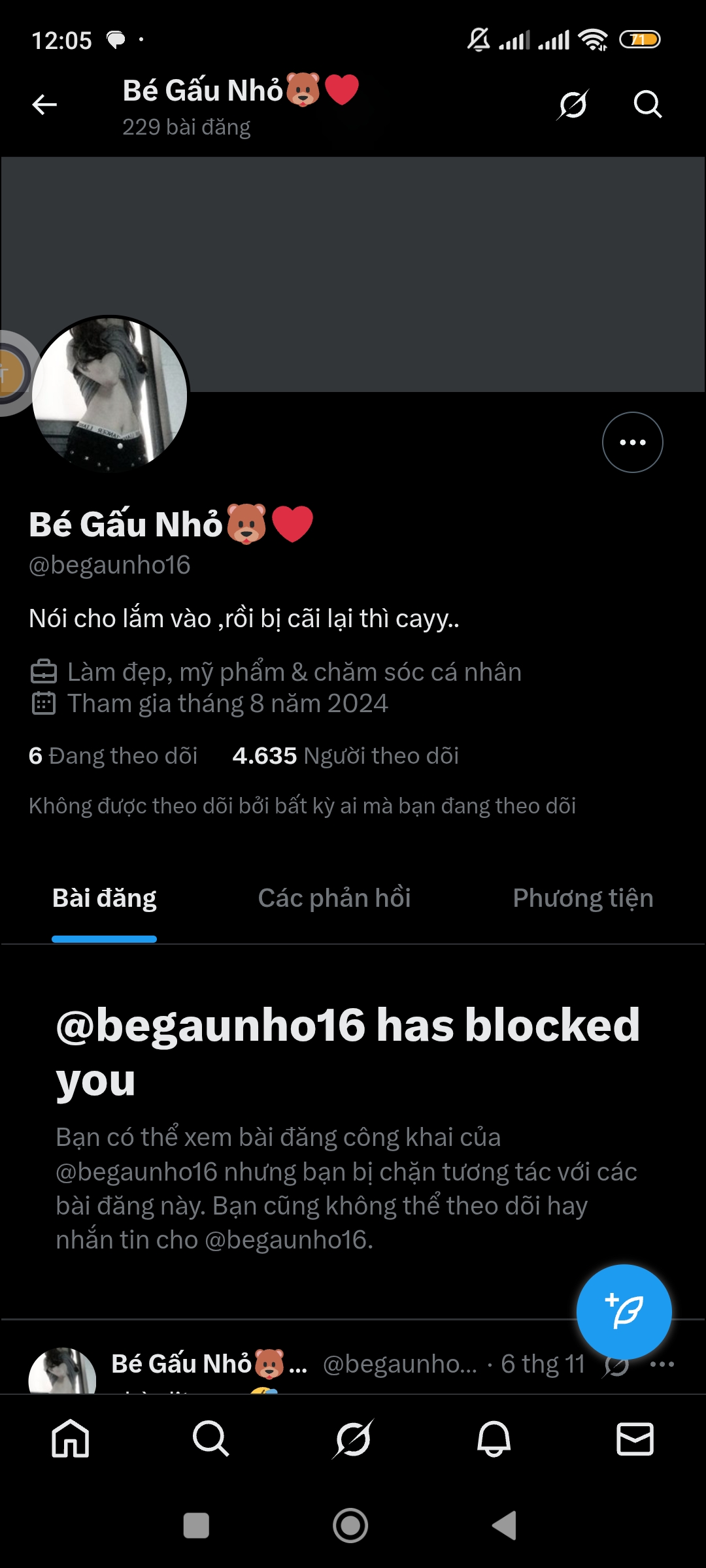Open more options on the 6 thg 11 post
Viewport: 706px width, 1568px height.
662,1364
